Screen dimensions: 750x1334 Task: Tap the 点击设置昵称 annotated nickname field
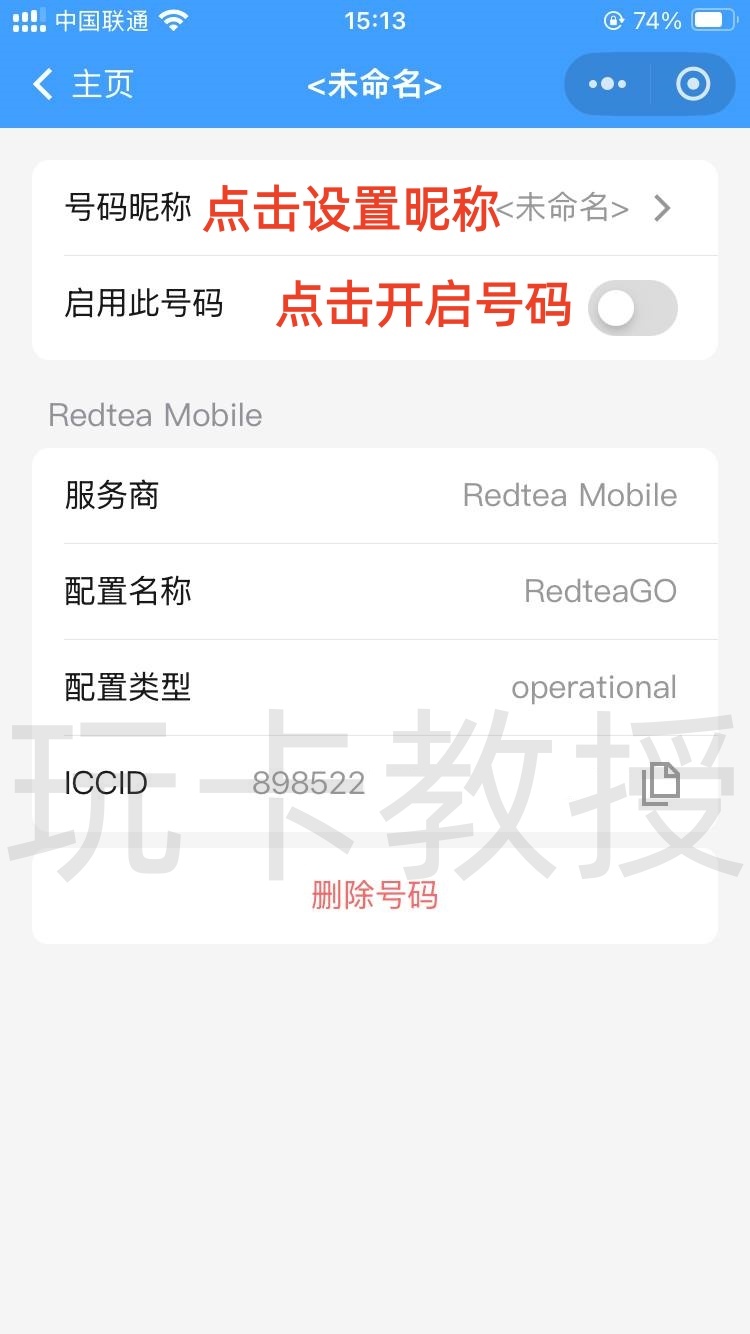pos(353,208)
